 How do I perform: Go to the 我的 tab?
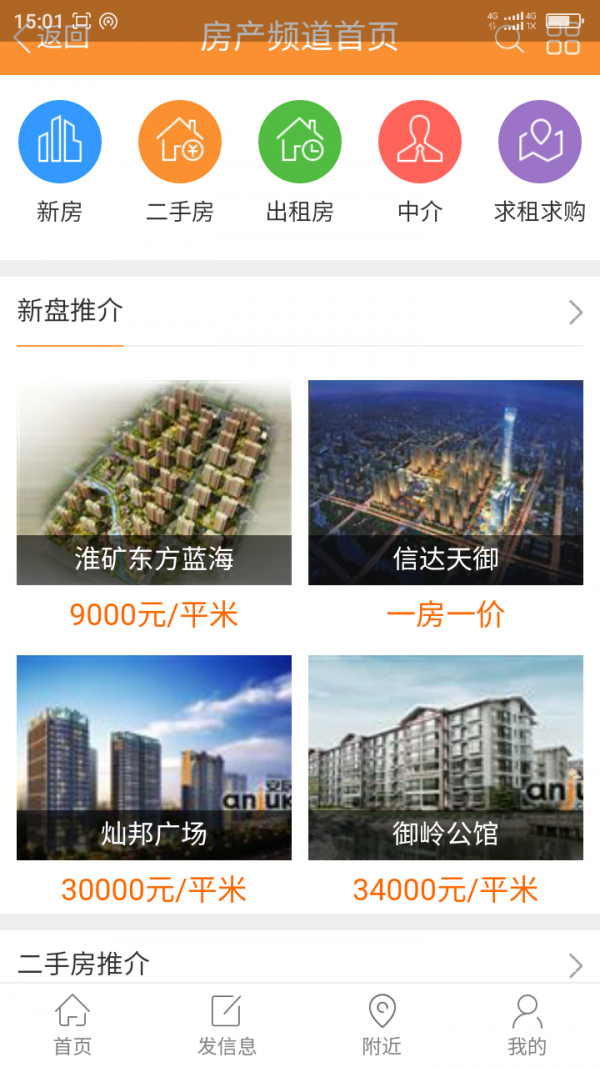pos(527,1025)
